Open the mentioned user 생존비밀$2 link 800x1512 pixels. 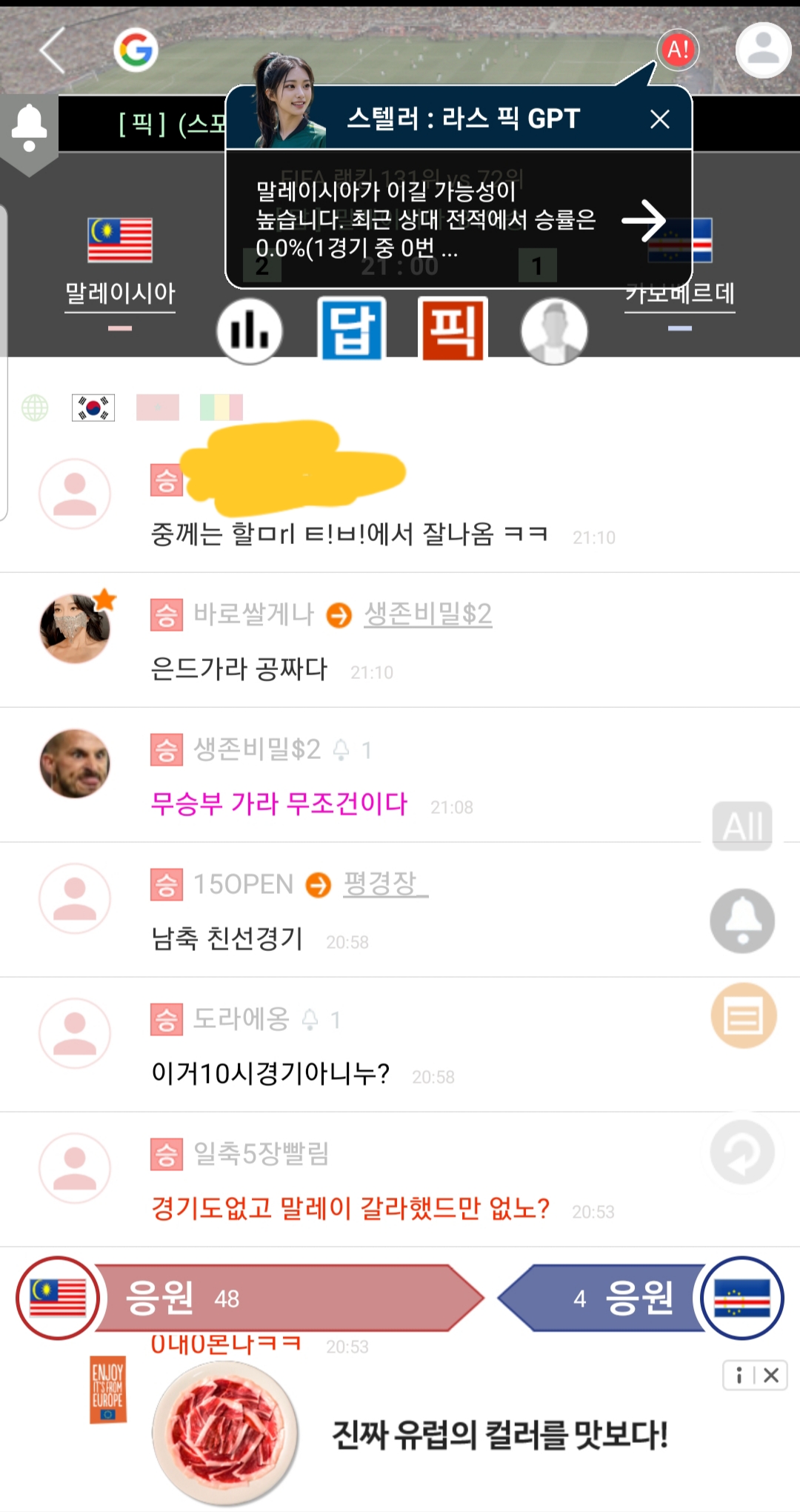[427, 614]
